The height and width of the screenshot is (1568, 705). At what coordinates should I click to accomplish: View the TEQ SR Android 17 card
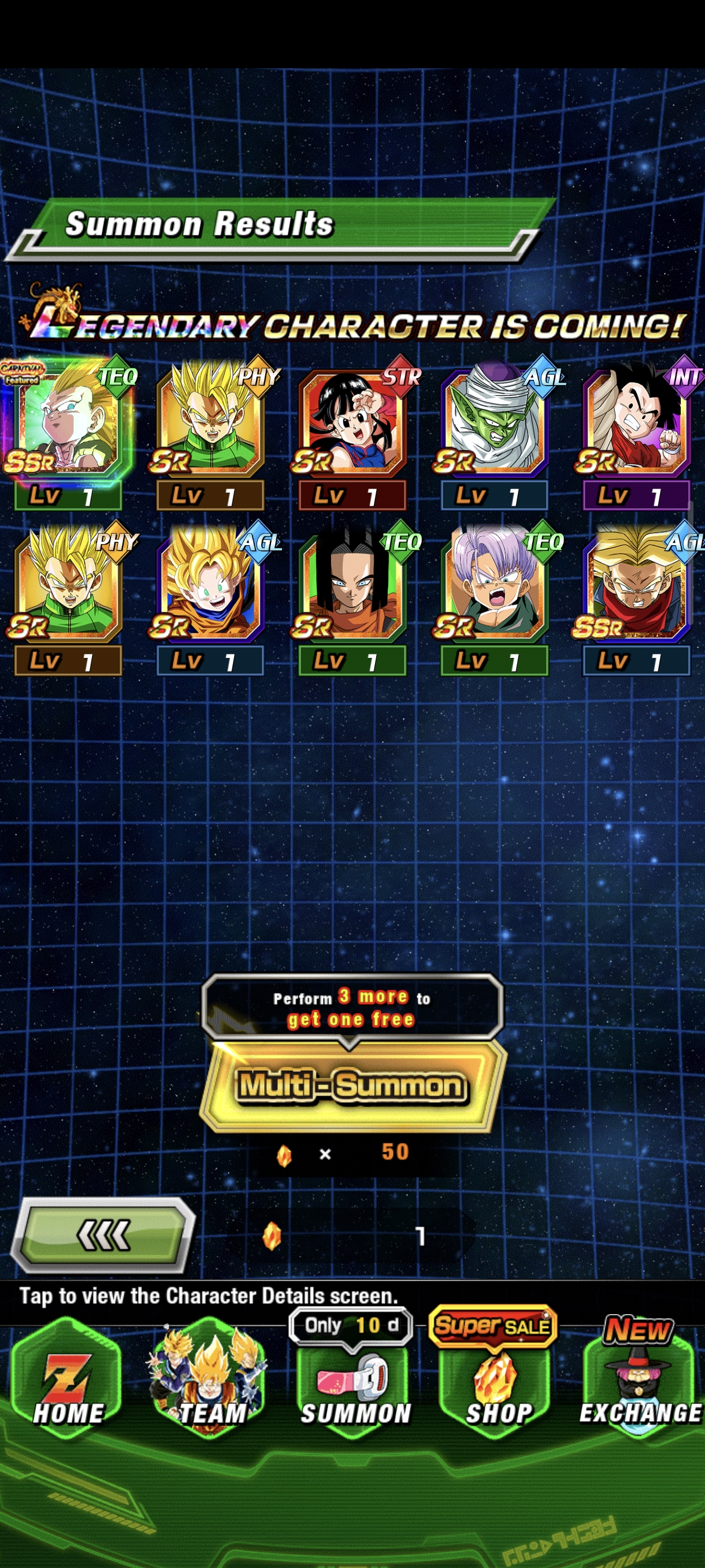[352, 585]
